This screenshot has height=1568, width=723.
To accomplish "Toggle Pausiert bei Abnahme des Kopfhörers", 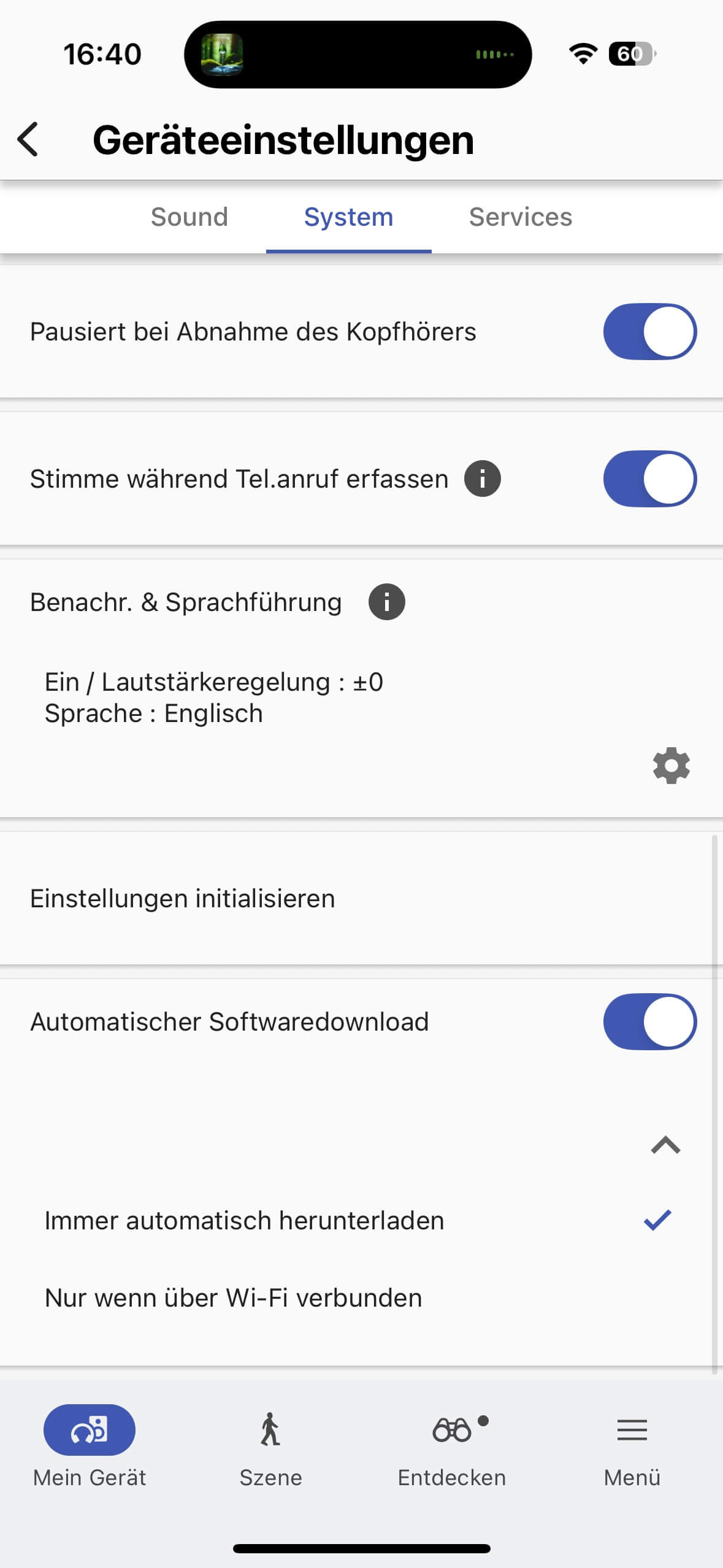I will click(649, 332).
